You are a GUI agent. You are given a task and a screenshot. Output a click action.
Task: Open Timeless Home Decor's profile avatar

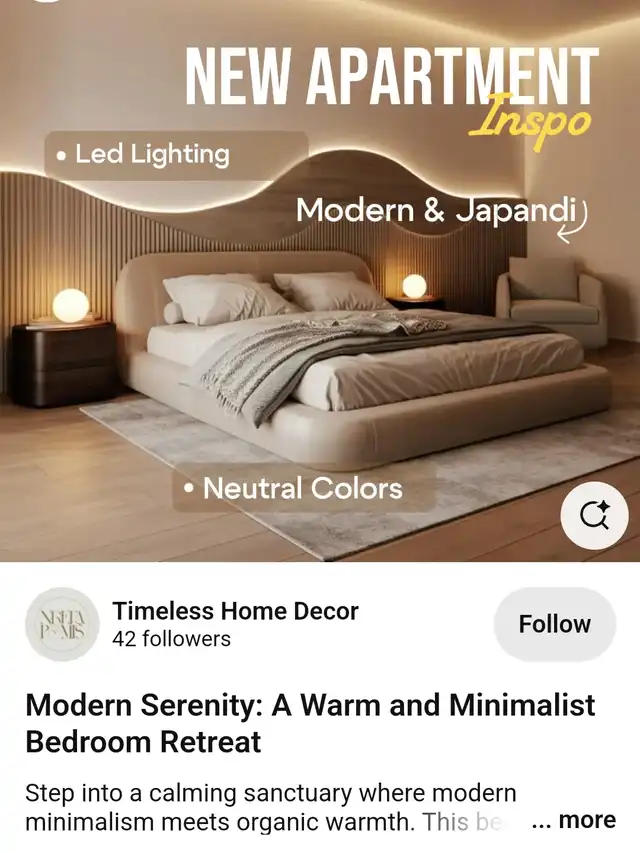coord(62,624)
